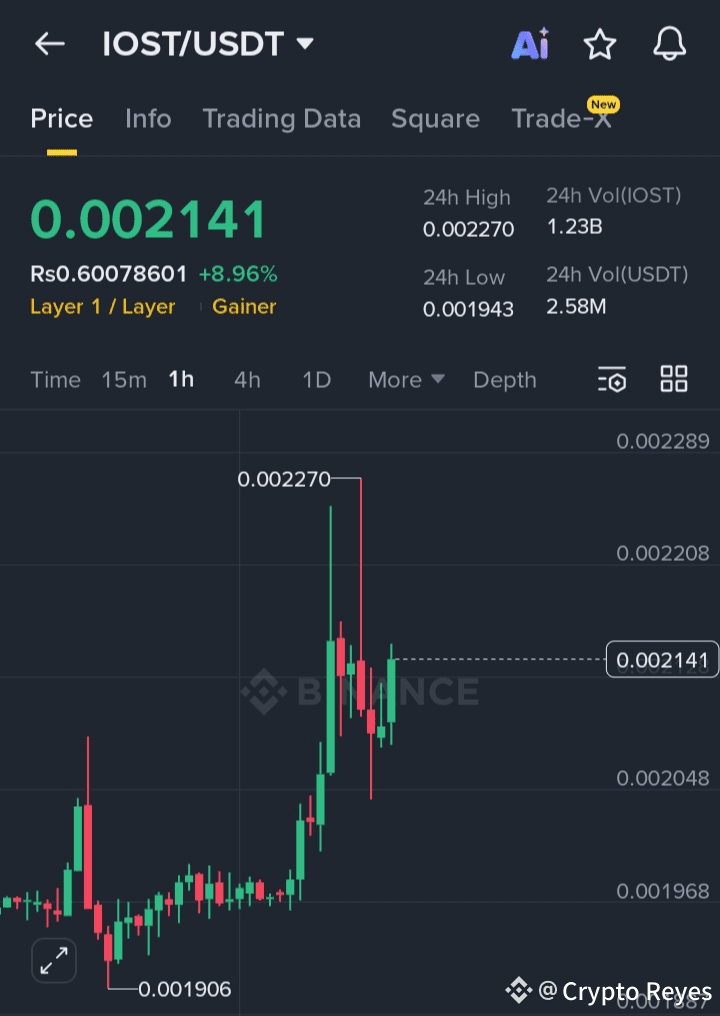Select the 1D interval
Viewport: 720px width, 1016px height.
tap(317, 380)
